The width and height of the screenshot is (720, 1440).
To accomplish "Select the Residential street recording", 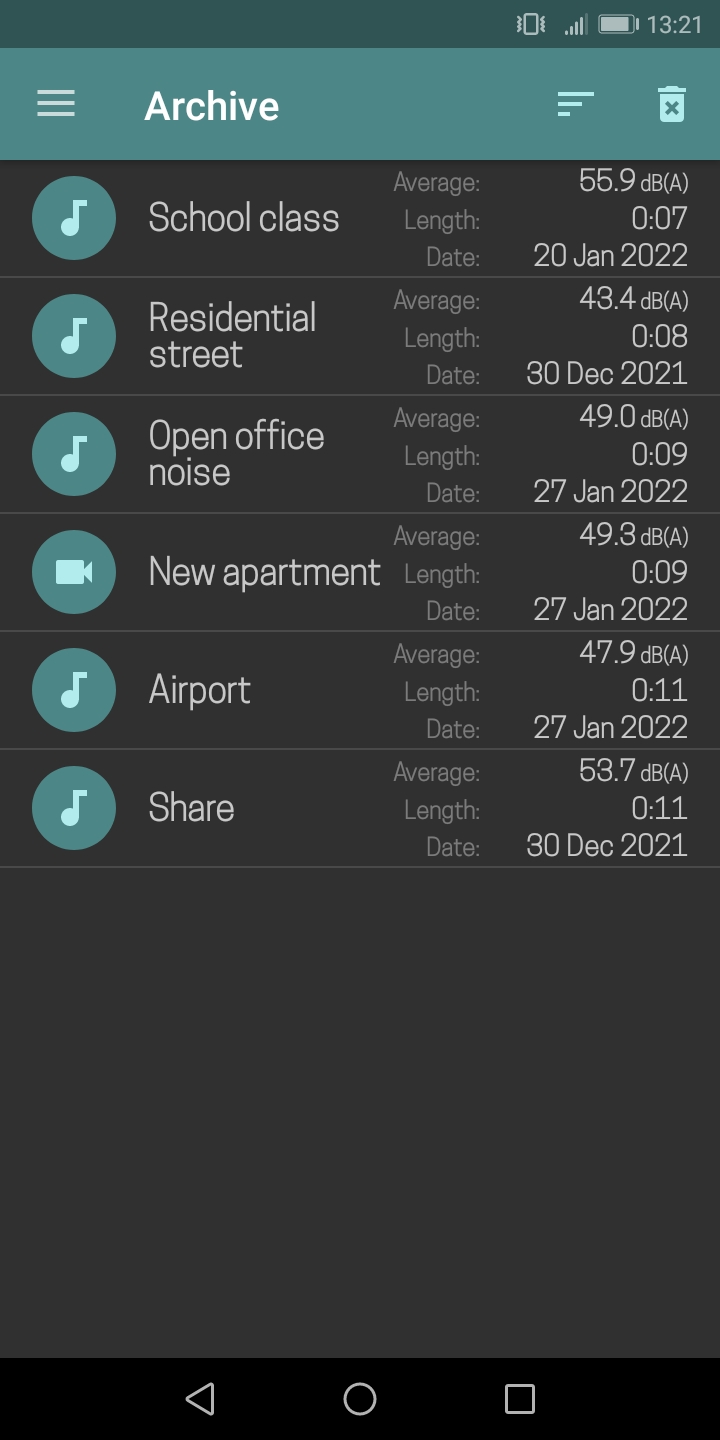I will [233, 336].
